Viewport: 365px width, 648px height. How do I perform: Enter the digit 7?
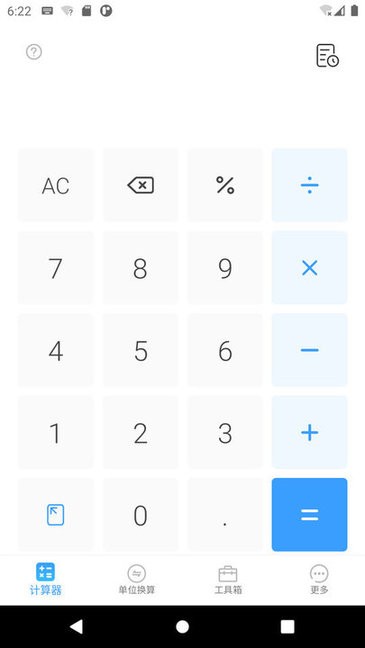point(55,268)
